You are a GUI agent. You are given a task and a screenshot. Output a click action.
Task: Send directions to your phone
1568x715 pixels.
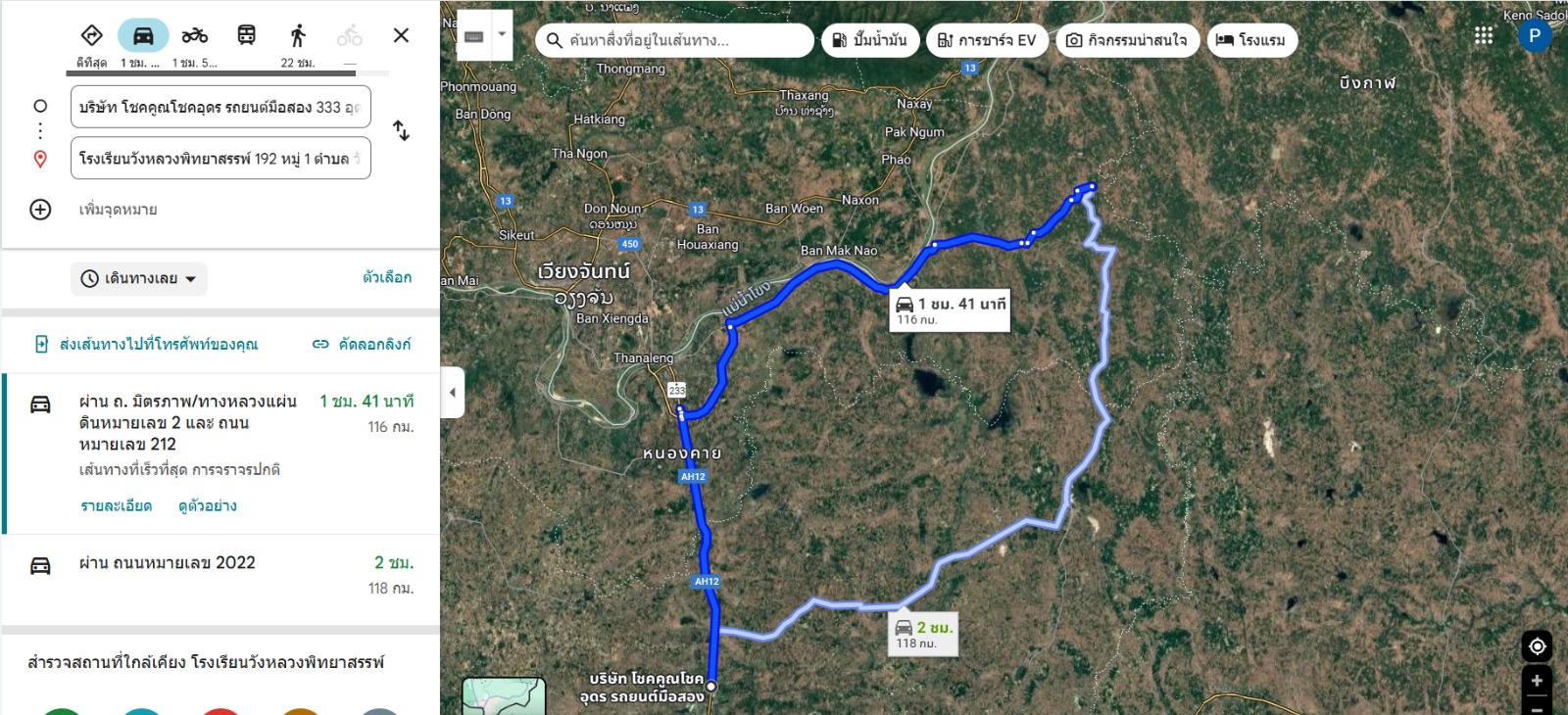click(x=147, y=344)
